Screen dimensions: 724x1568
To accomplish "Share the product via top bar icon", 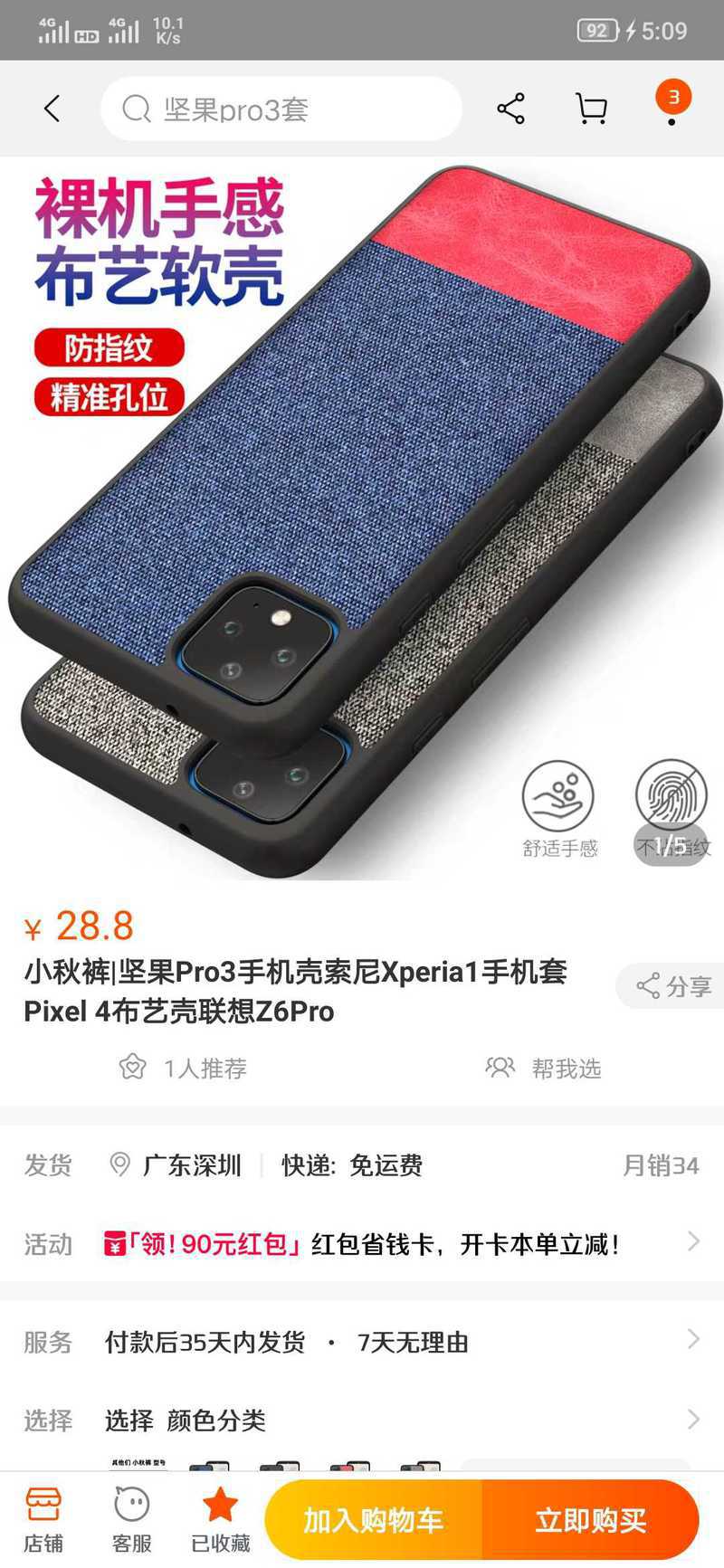I will coord(511,109).
